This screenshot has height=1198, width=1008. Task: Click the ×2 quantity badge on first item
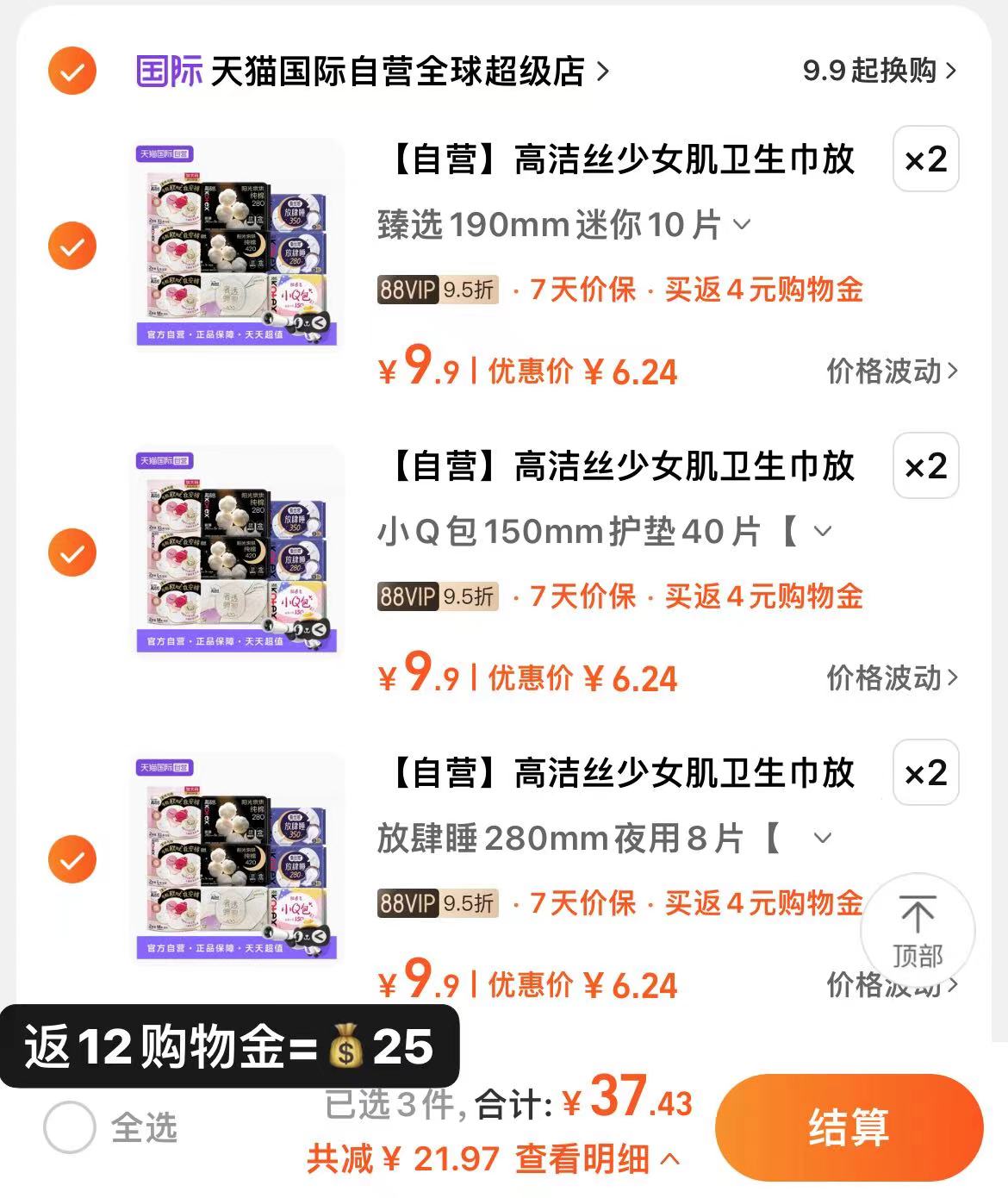click(925, 160)
